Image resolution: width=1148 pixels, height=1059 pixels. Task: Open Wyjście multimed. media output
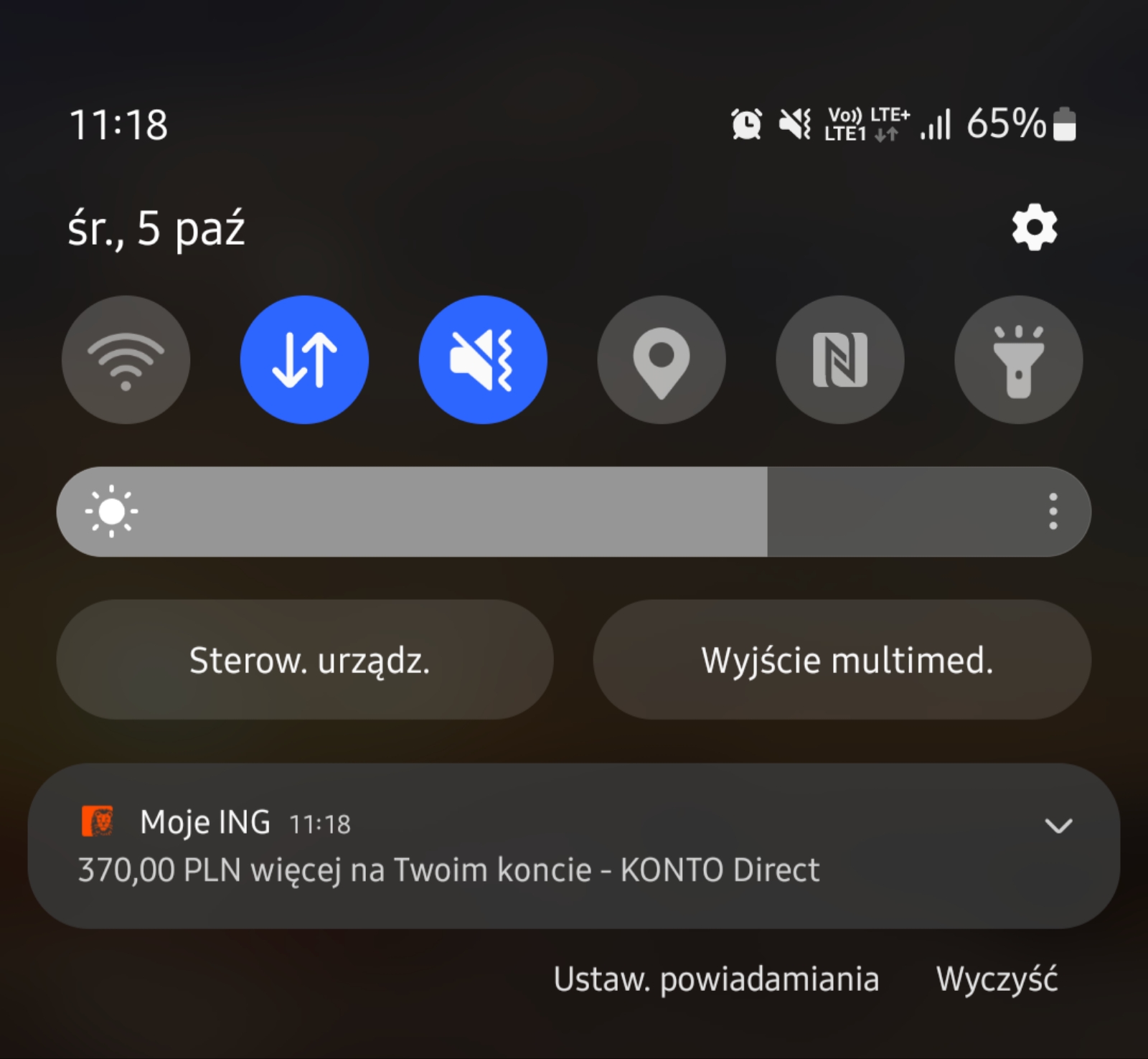coord(842,660)
